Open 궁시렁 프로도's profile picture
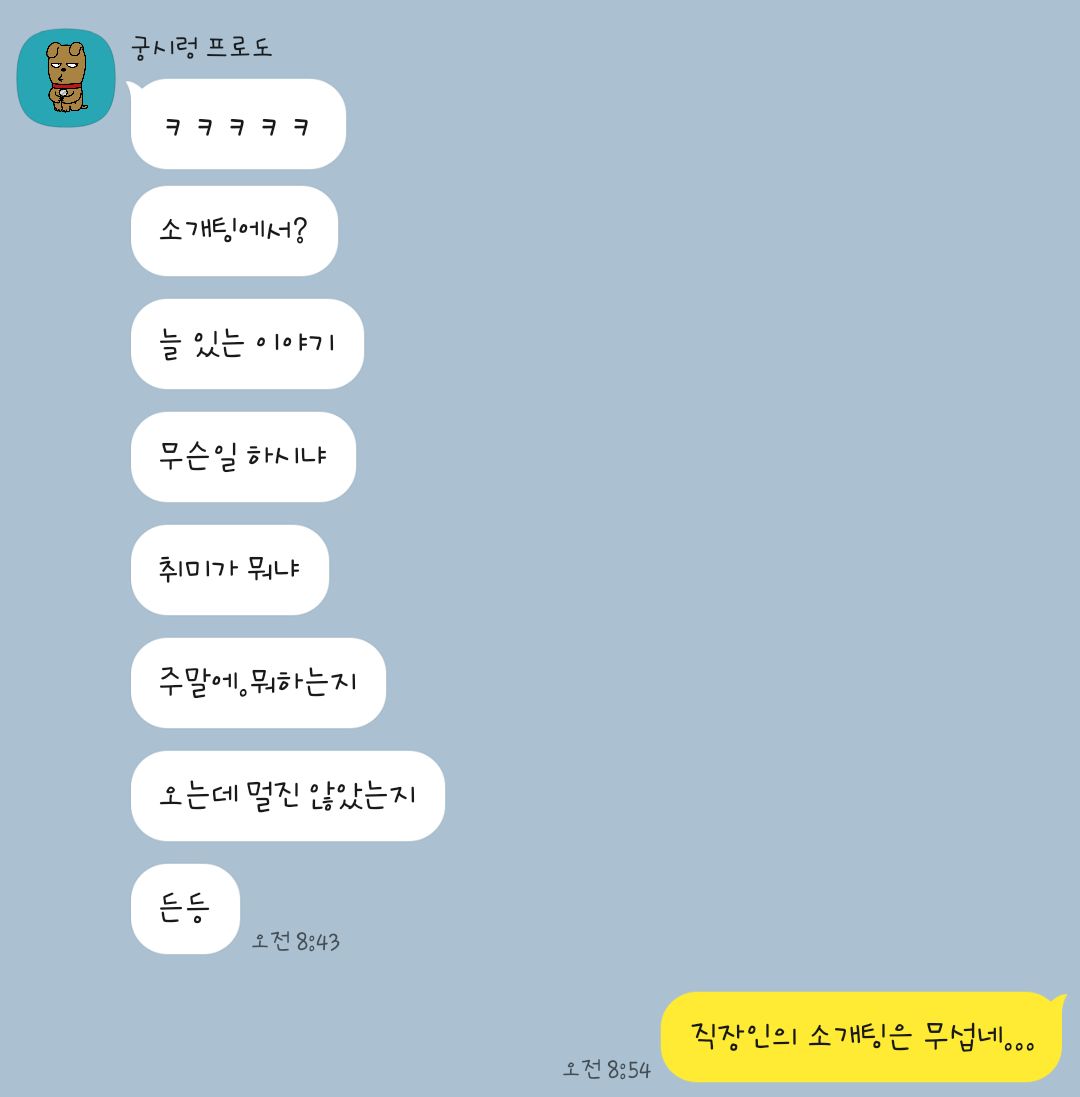This screenshot has height=1097, width=1080. pyautogui.click(x=66, y=78)
